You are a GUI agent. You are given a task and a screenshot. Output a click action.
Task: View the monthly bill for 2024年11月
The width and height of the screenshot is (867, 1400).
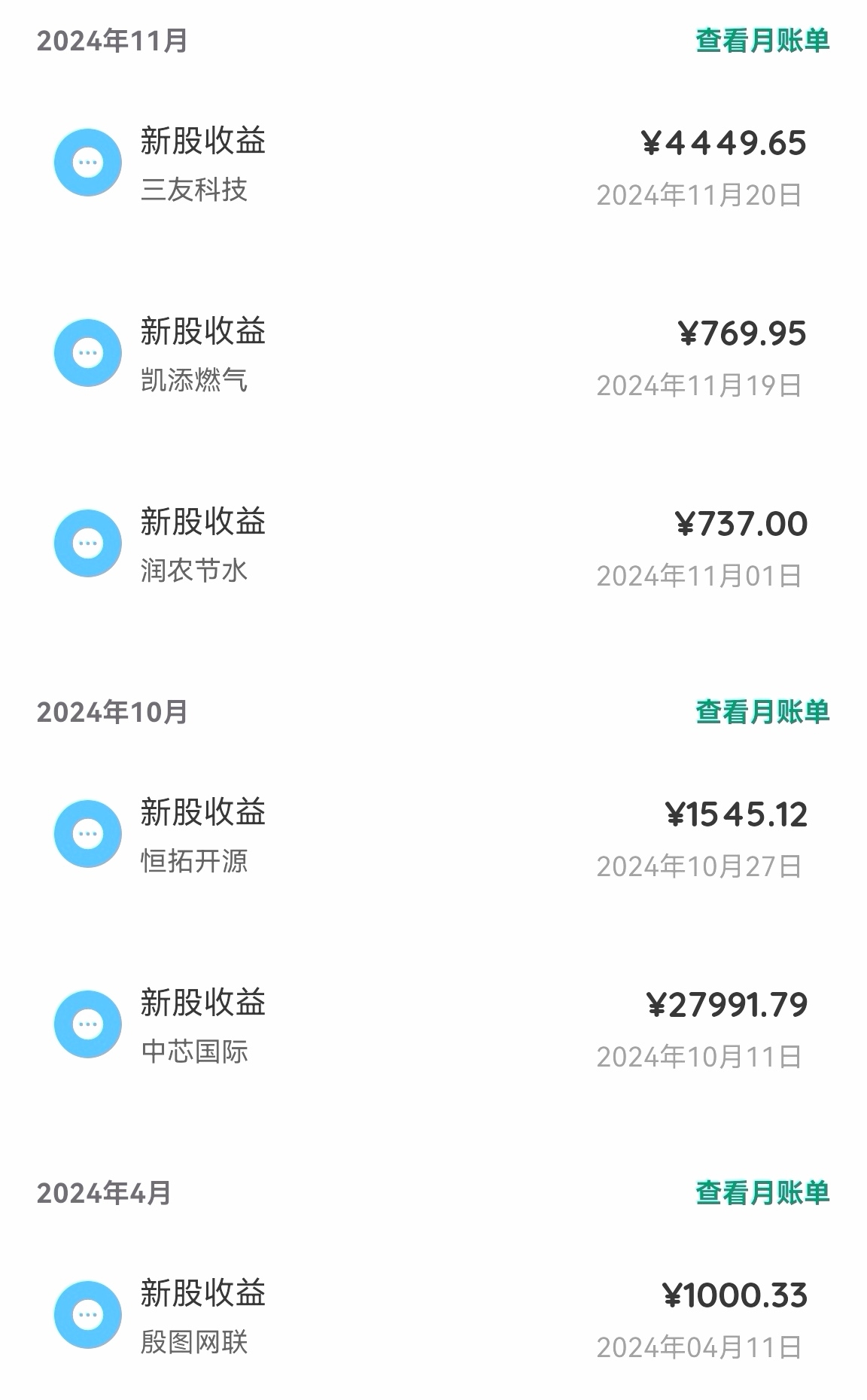pyautogui.click(x=762, y=41)
